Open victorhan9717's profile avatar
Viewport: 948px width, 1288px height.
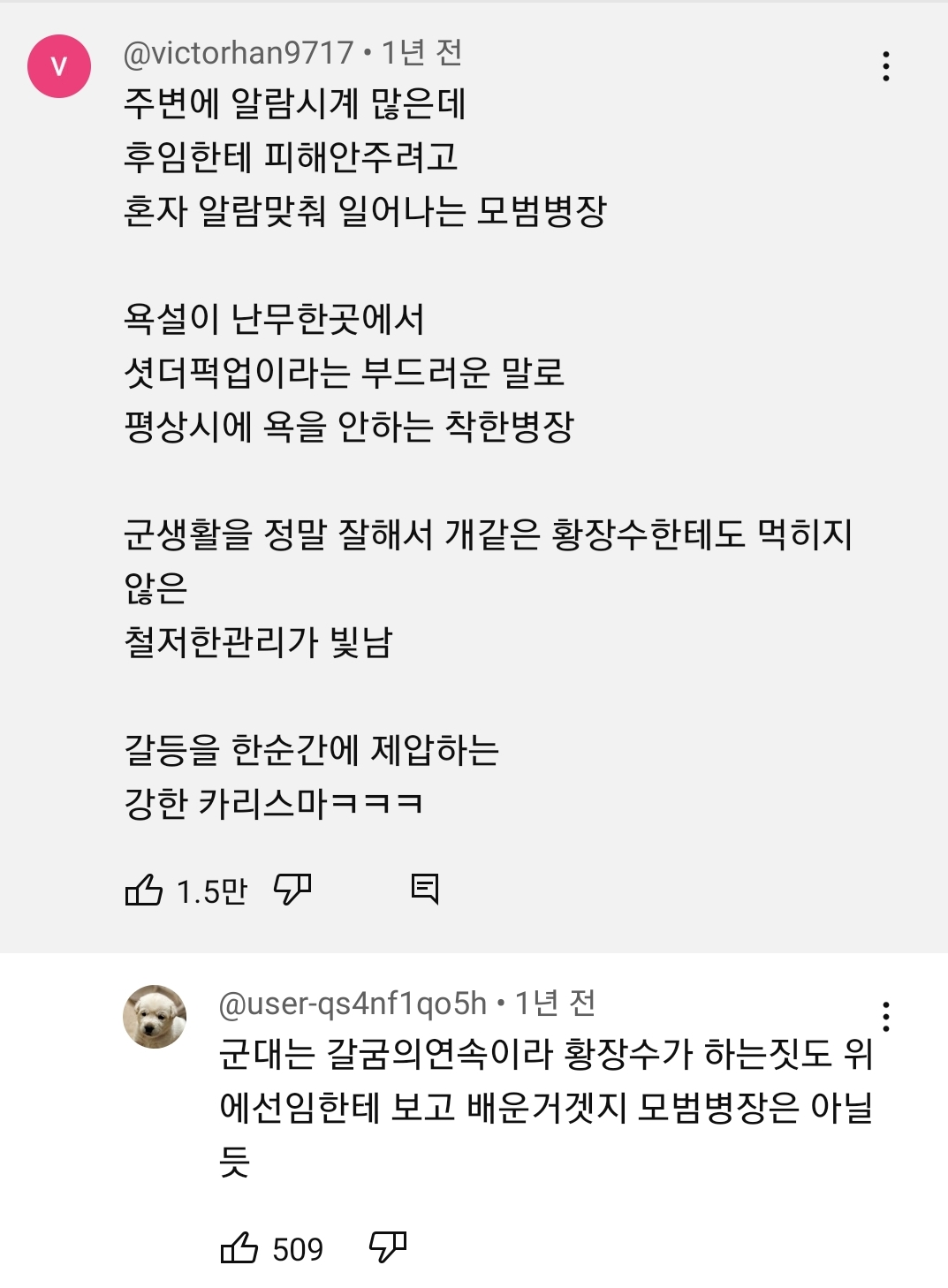coord(59,66)
